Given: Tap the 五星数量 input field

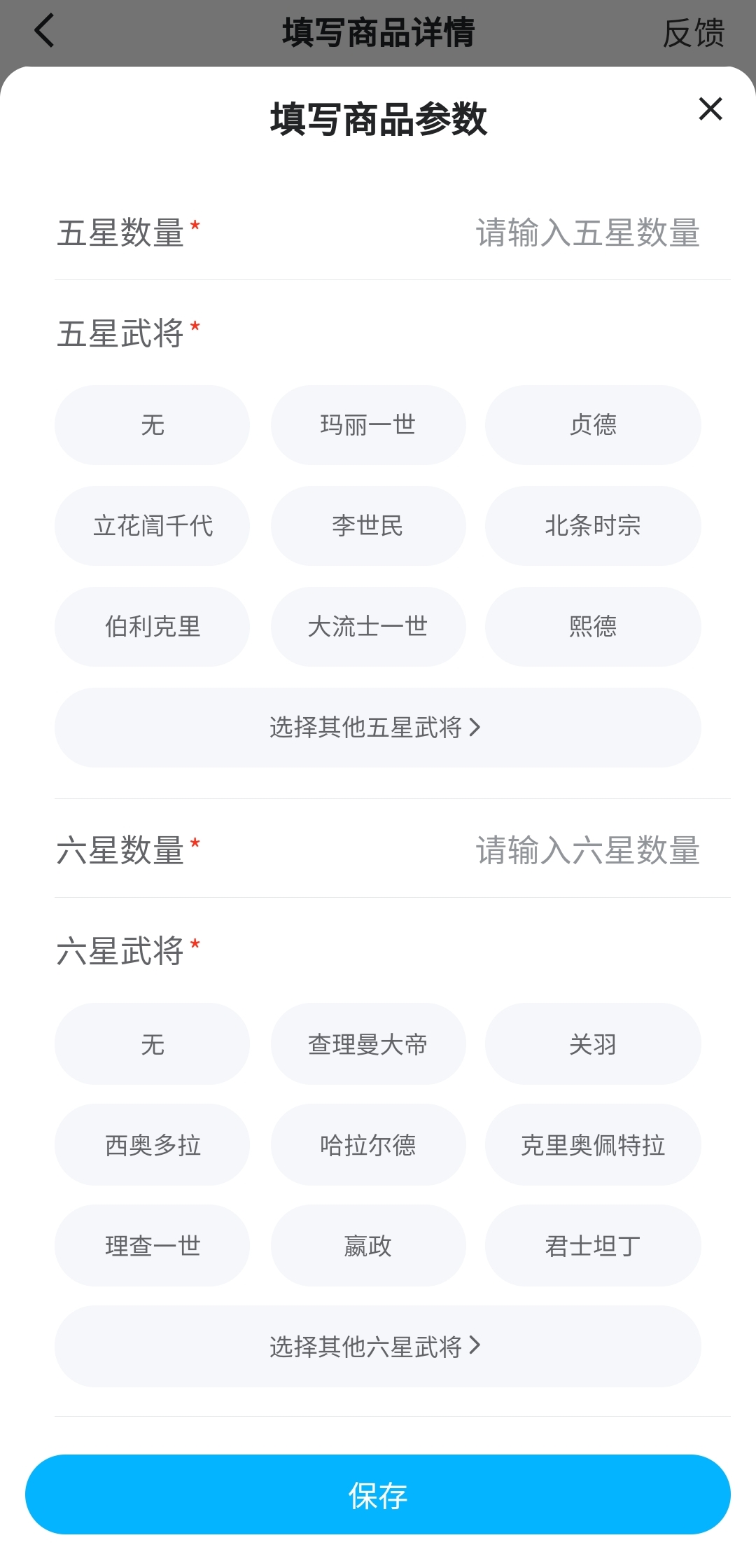Looking at the screenshot, I should (x=587, y=233).
